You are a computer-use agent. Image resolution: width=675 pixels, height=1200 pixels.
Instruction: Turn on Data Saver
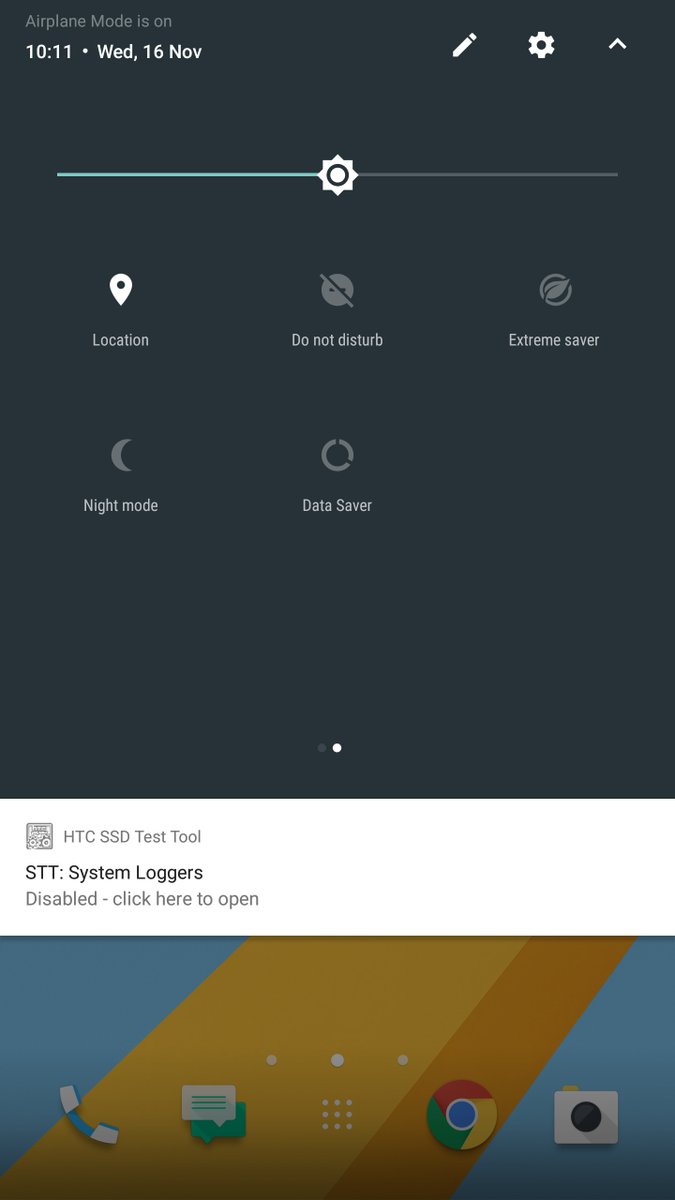pos(337,456)
